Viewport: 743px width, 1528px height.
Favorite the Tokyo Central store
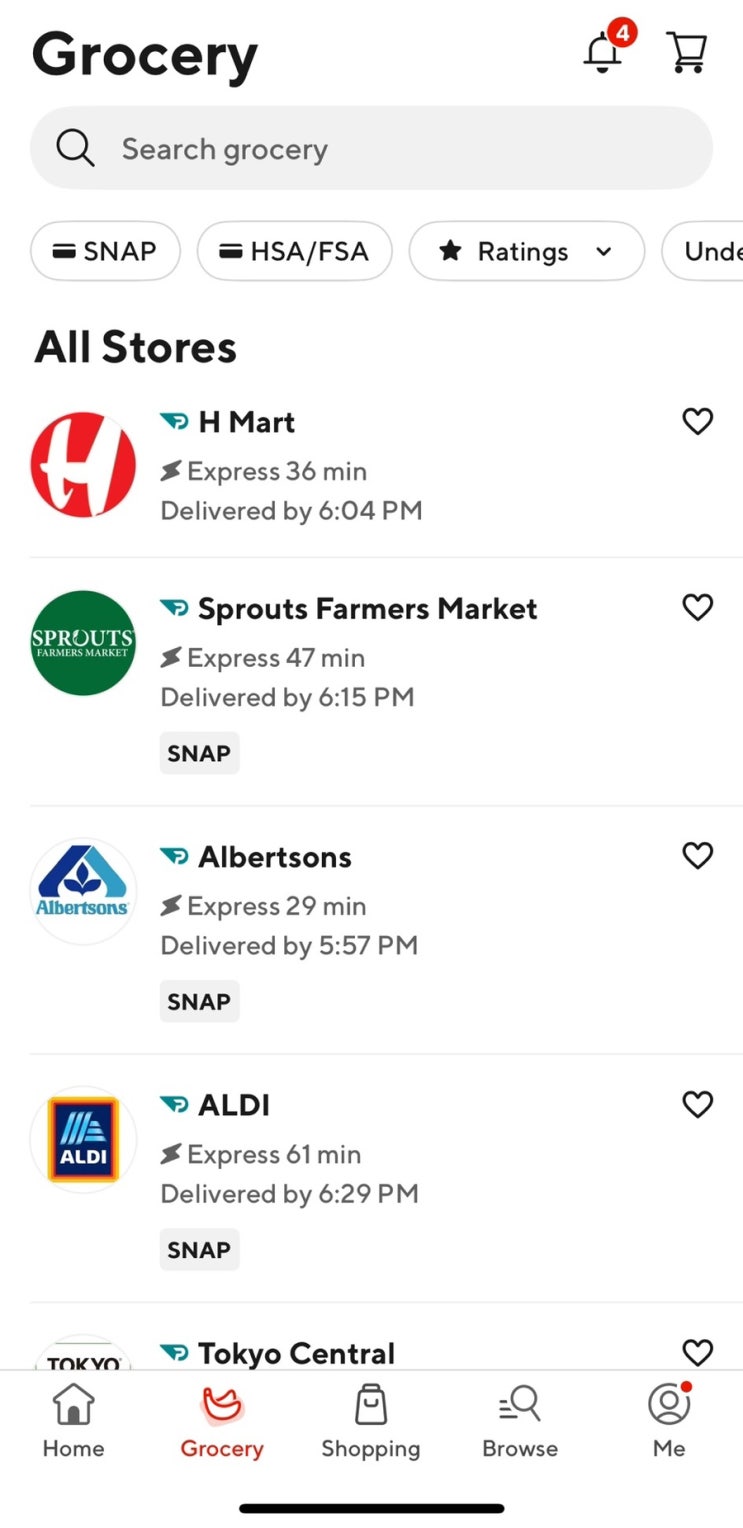[697, 1352]
